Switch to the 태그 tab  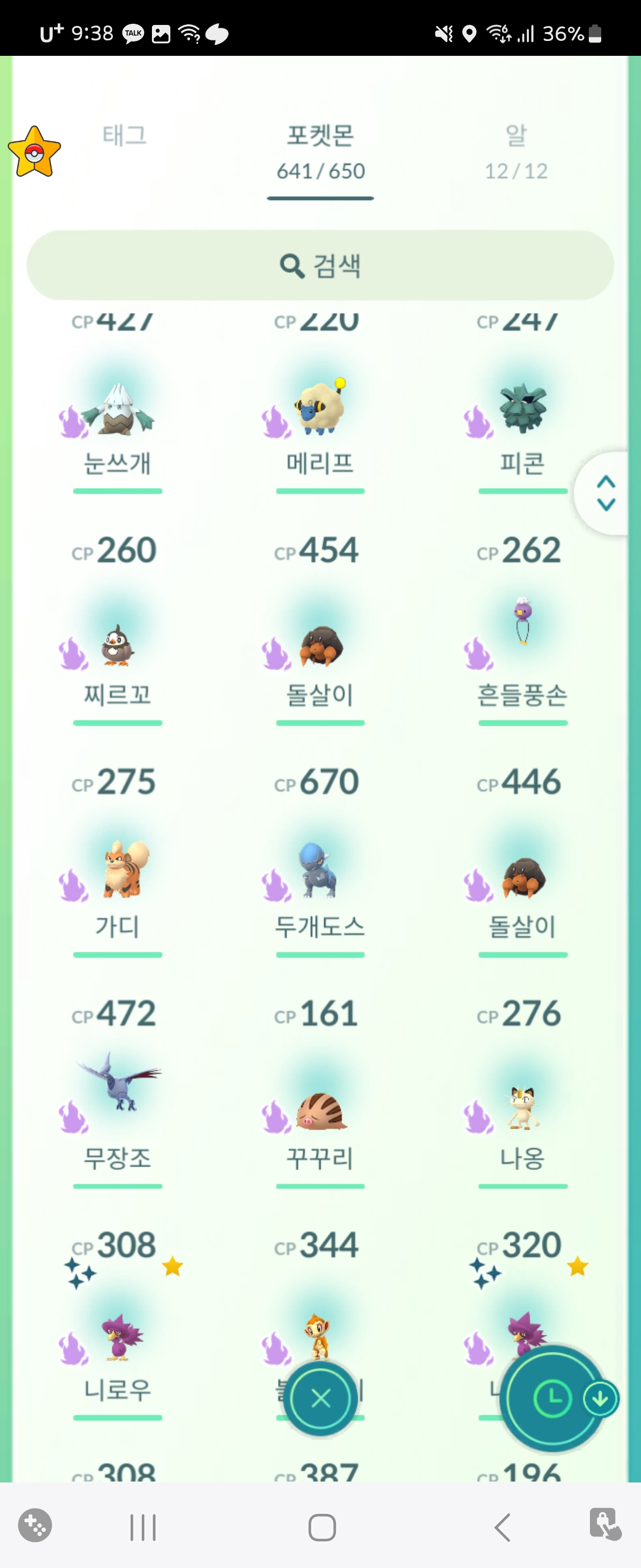(125, 135)
